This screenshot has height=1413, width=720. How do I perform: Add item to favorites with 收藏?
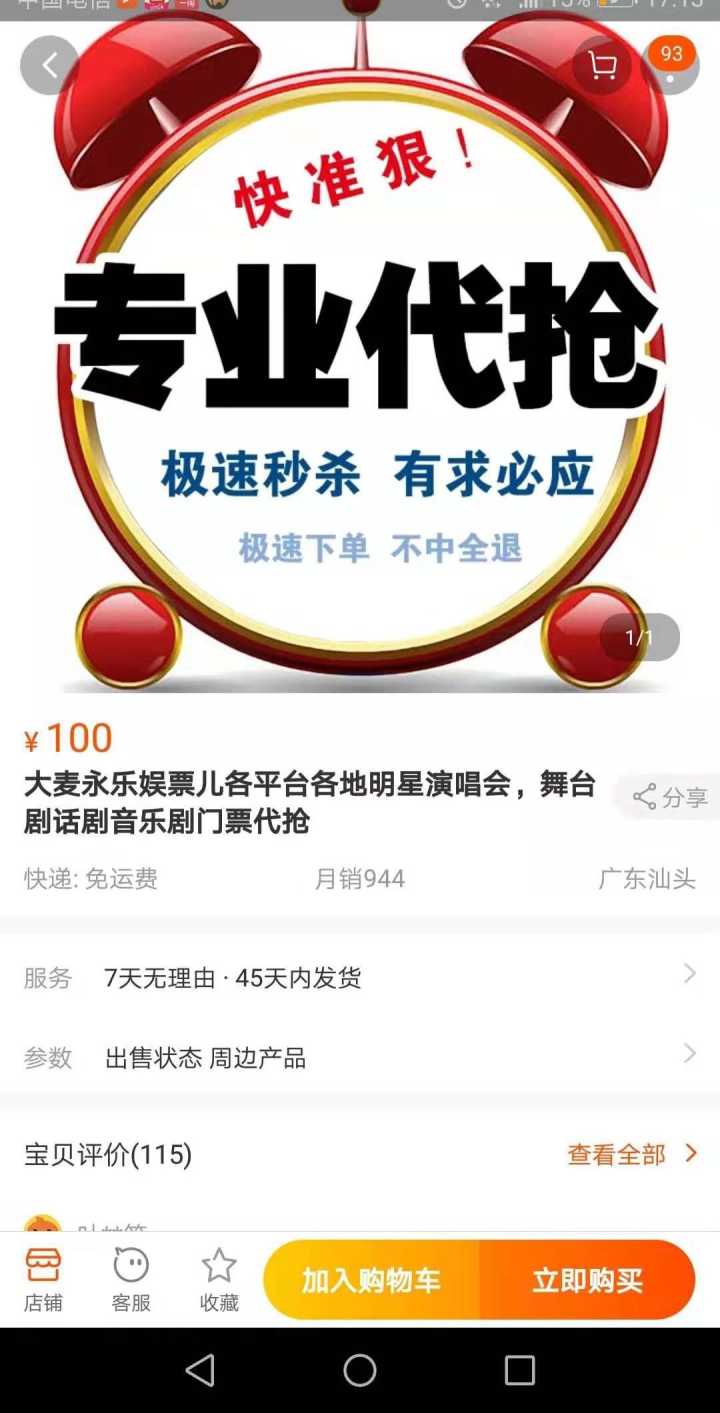click(219, 1280)
